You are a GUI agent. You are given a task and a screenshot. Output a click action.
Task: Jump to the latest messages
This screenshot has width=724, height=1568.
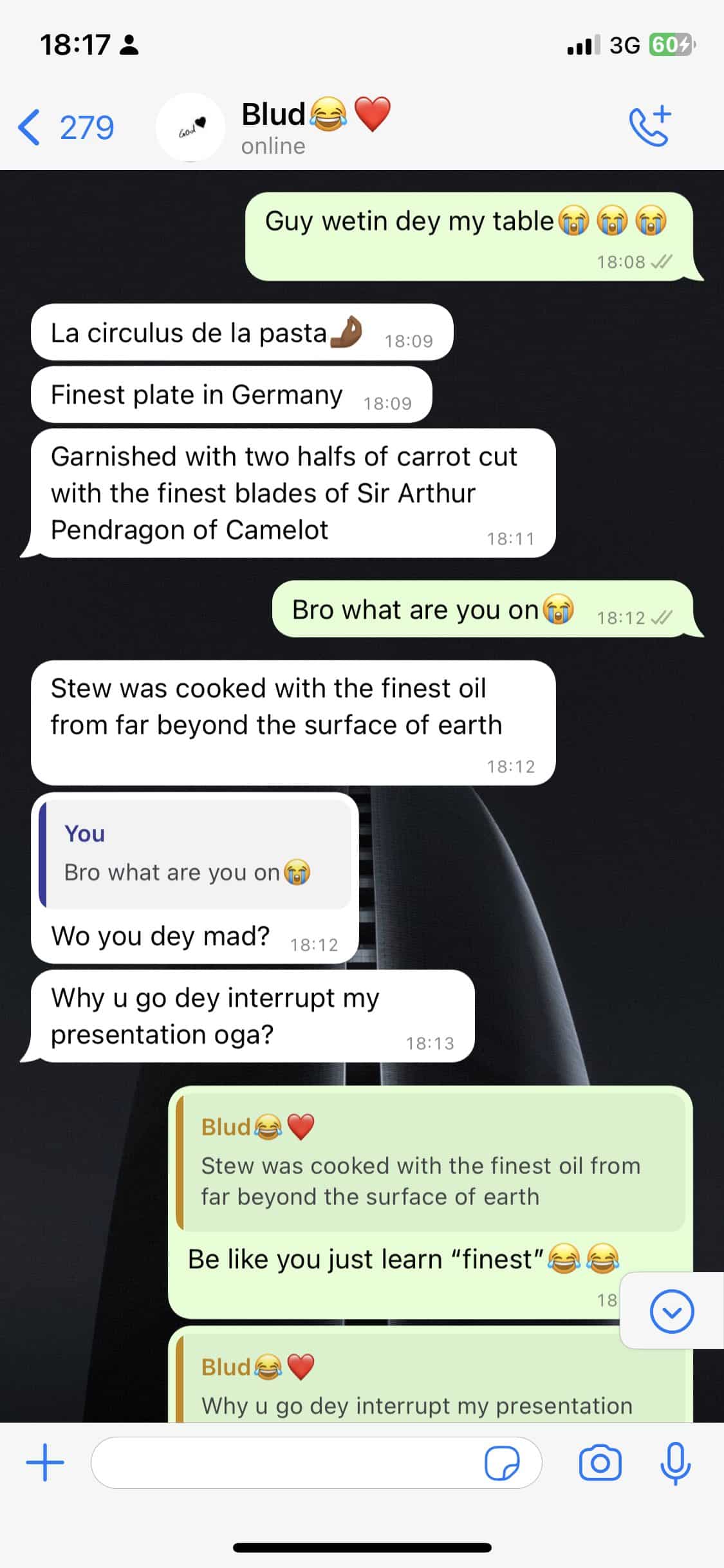pos(671,1311)
